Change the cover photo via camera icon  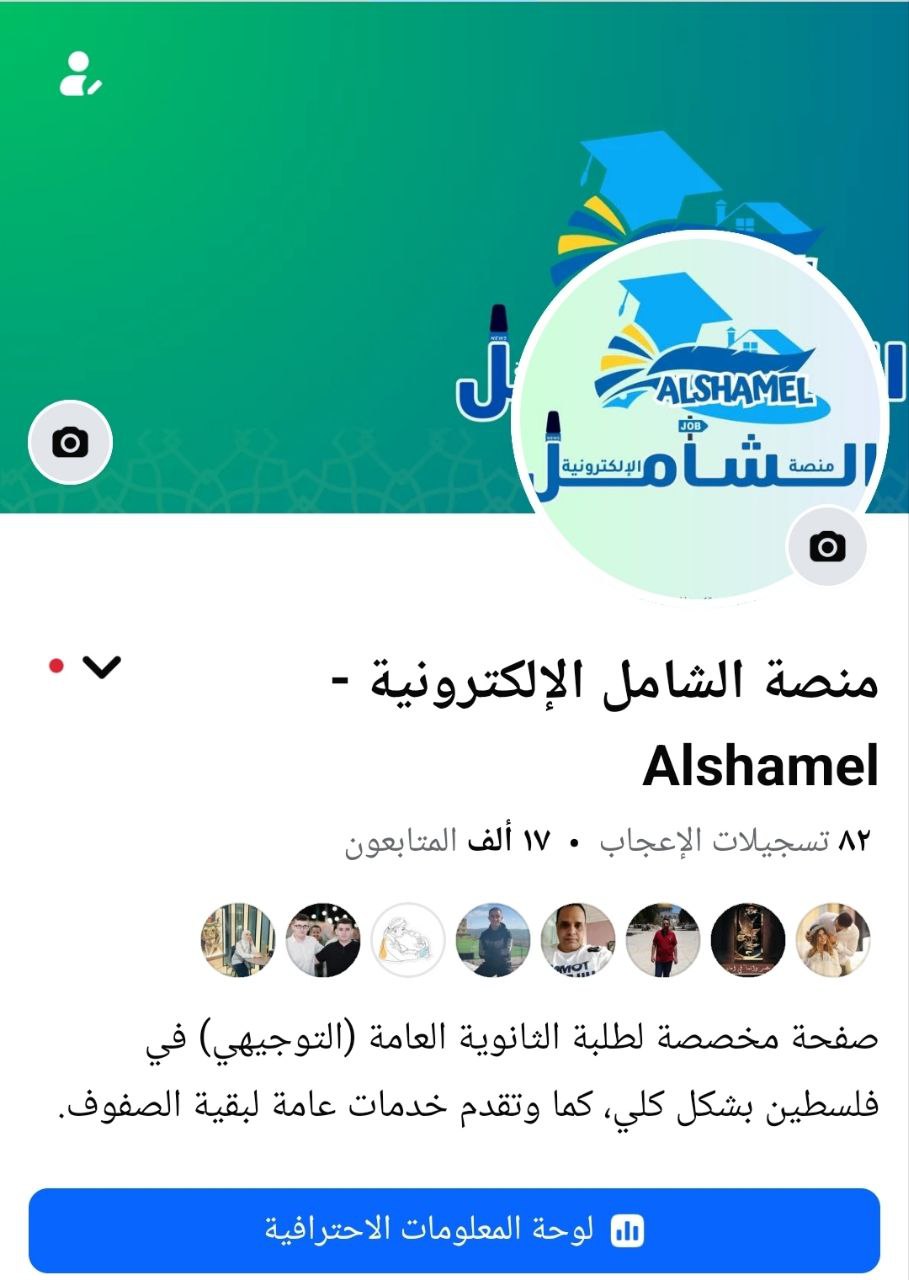[70, 442]
